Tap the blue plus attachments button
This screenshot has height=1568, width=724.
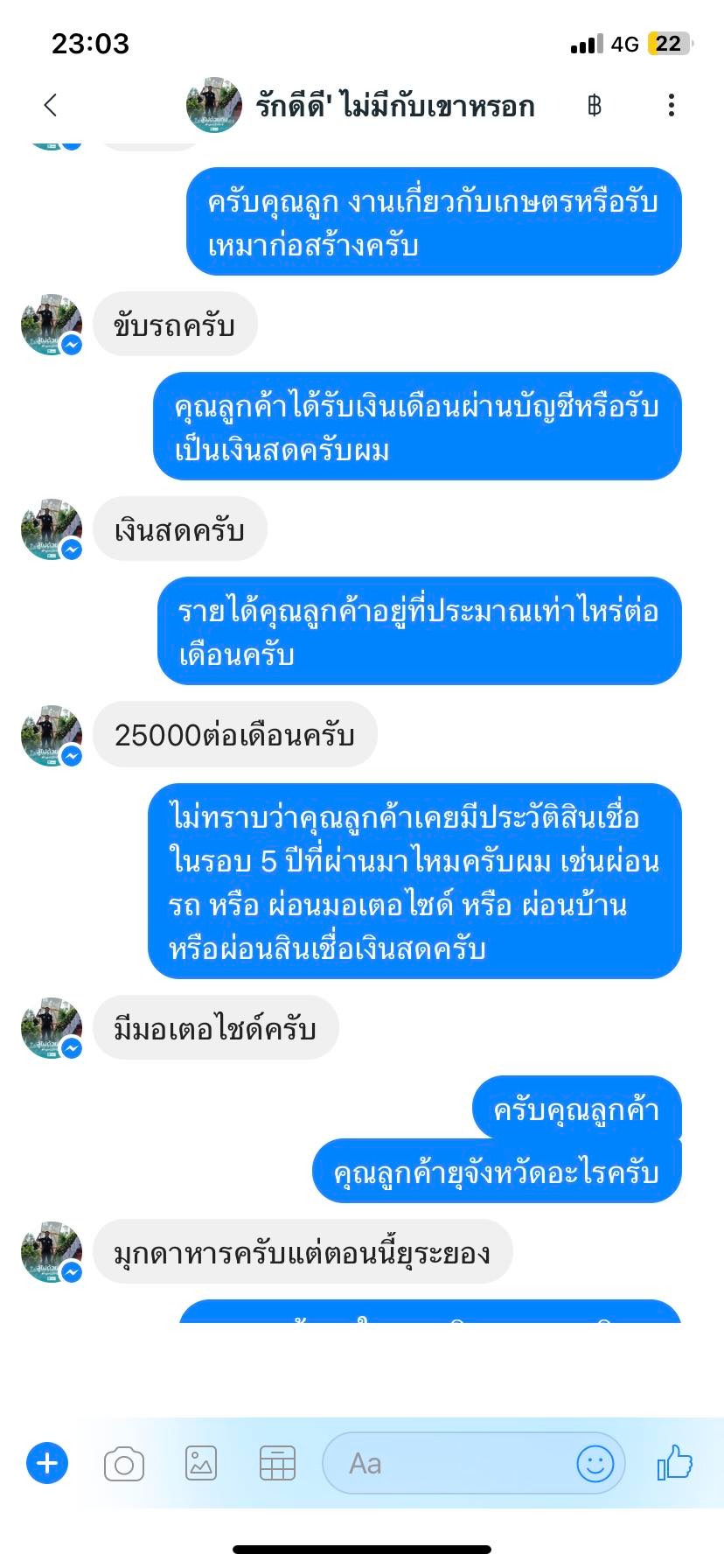(x=47, y=1462)
